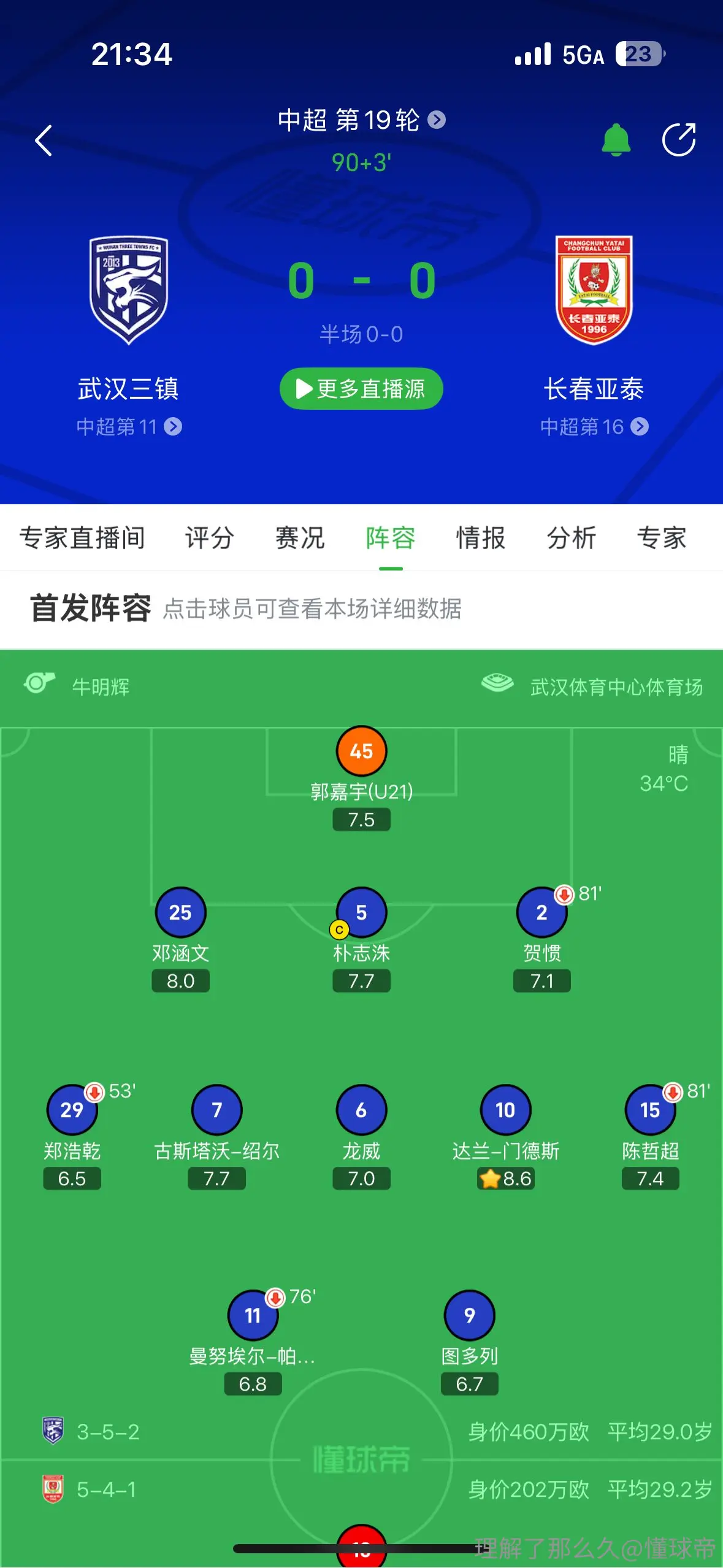The height and width of the screenshot is (1568, 723).
Task: Switch to 分析 tab
Action: coord(571,538)
